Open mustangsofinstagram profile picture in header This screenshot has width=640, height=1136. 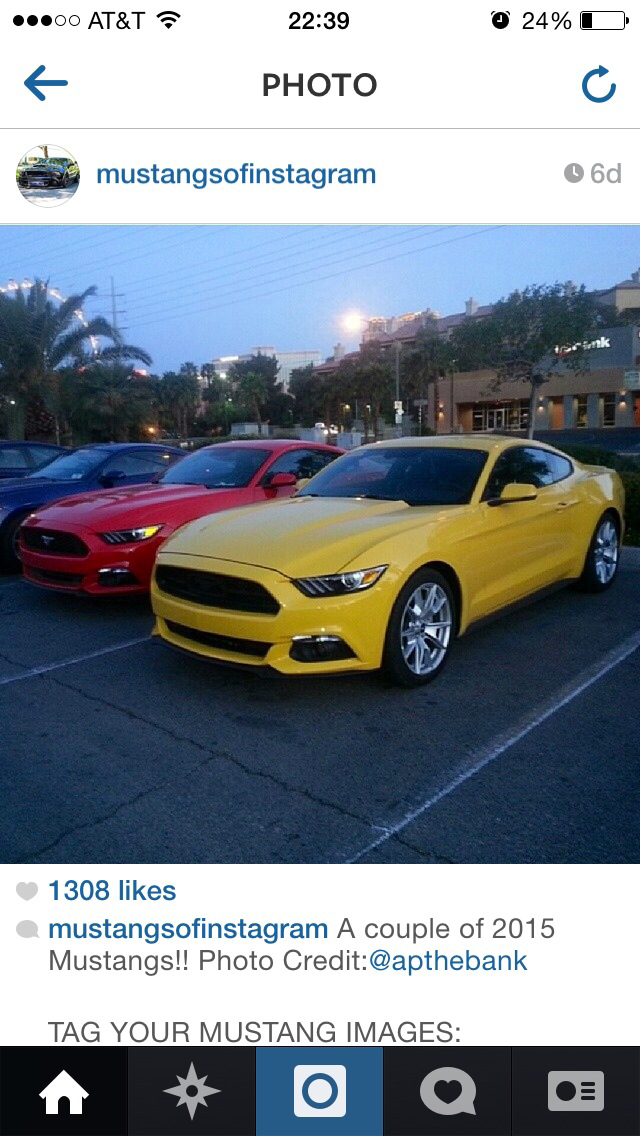(47, 175)
